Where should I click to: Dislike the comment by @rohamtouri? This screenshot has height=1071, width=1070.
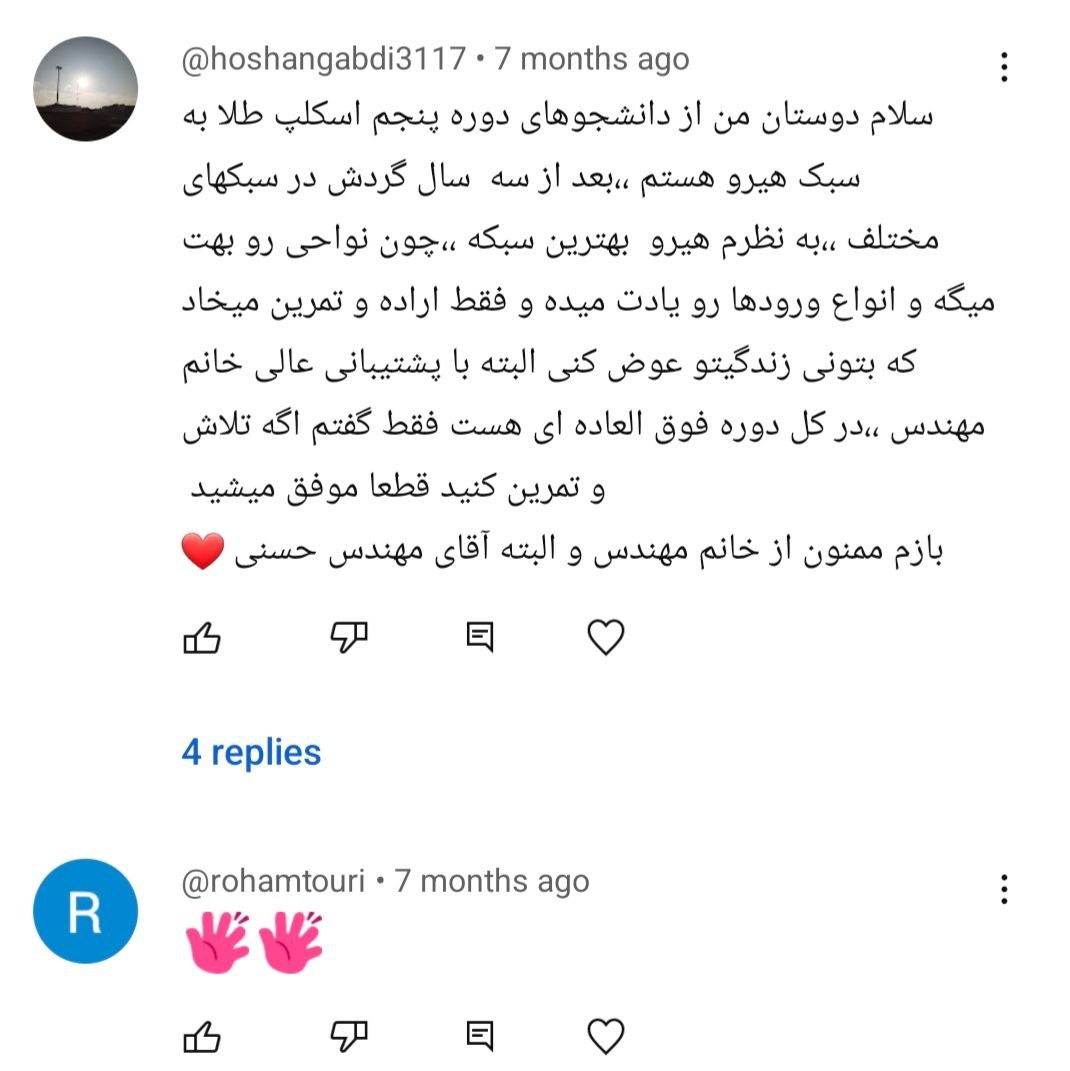click(x=349, y=1035)
